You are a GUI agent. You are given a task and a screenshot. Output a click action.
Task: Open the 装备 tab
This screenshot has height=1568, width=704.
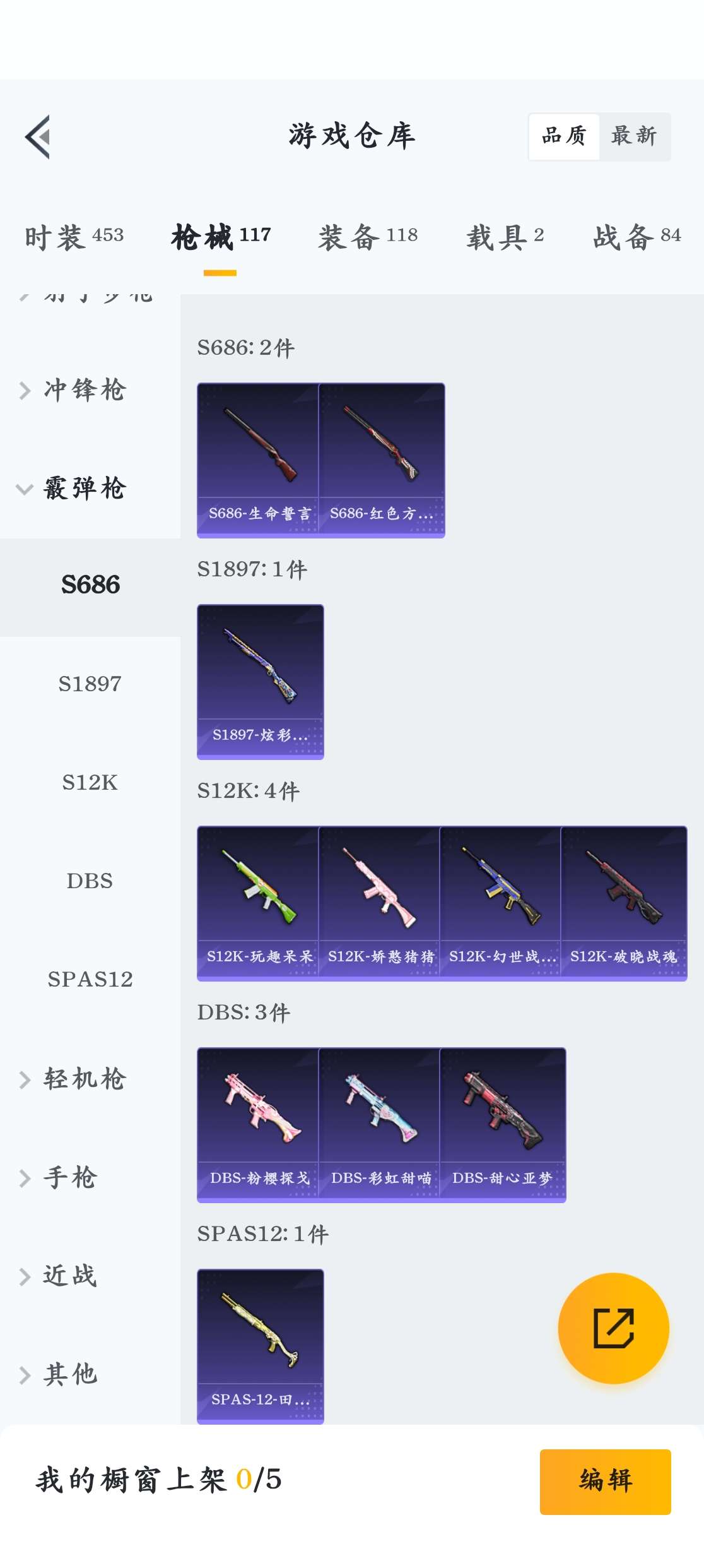point(368,237)
